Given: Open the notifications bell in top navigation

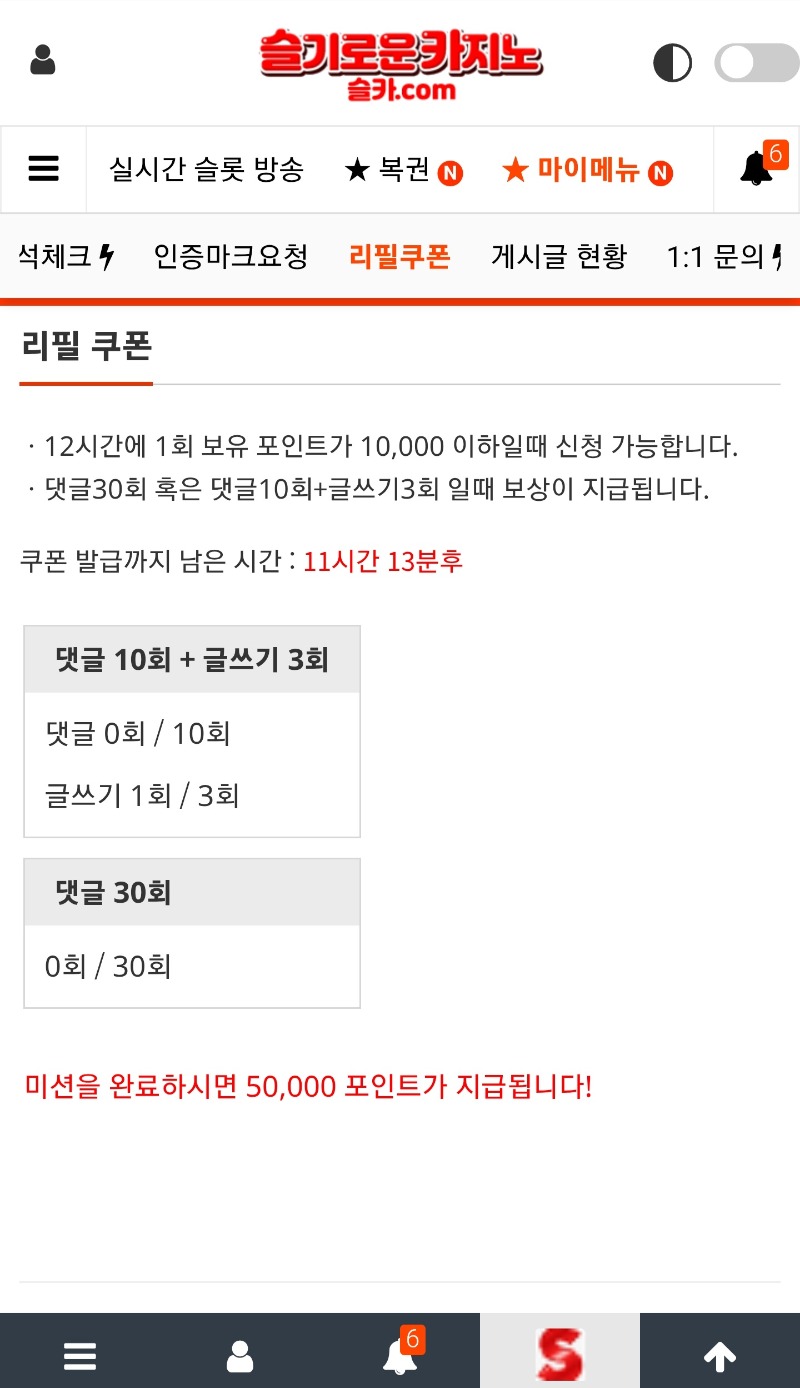Looking at the screenshot, I should (757, 169).
